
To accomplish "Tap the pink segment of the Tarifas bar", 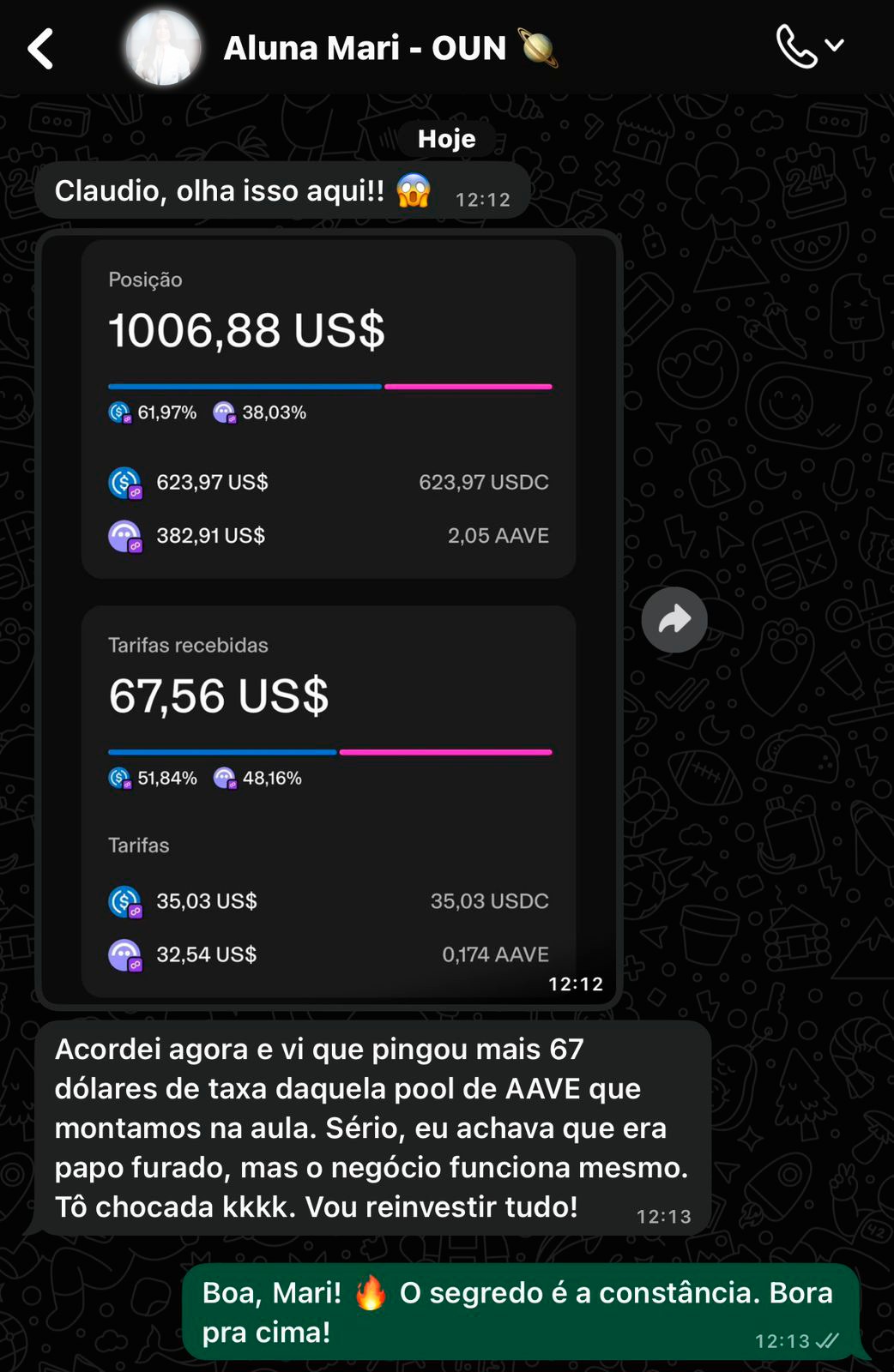I will [444, 752].
